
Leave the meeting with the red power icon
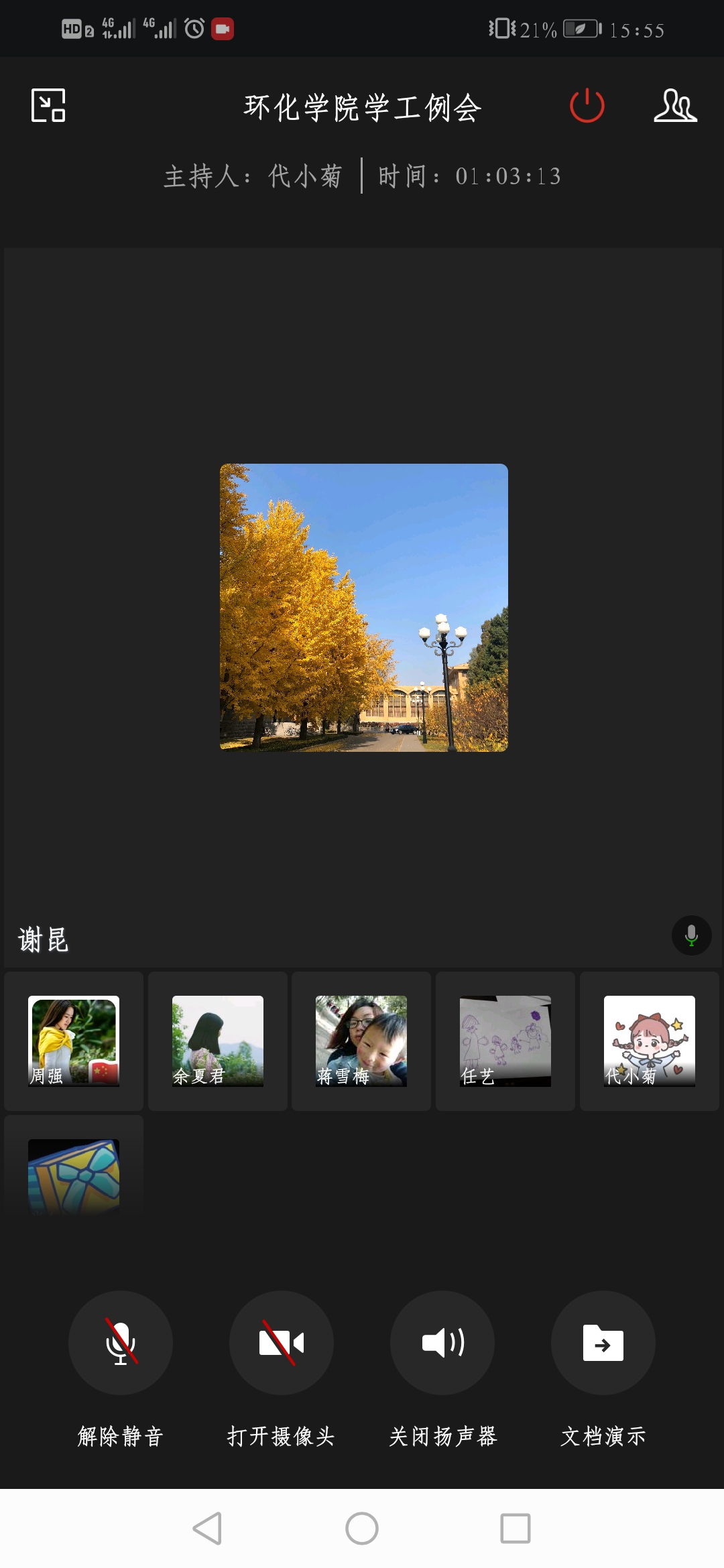pyautogui.click(x=587, y=106)
